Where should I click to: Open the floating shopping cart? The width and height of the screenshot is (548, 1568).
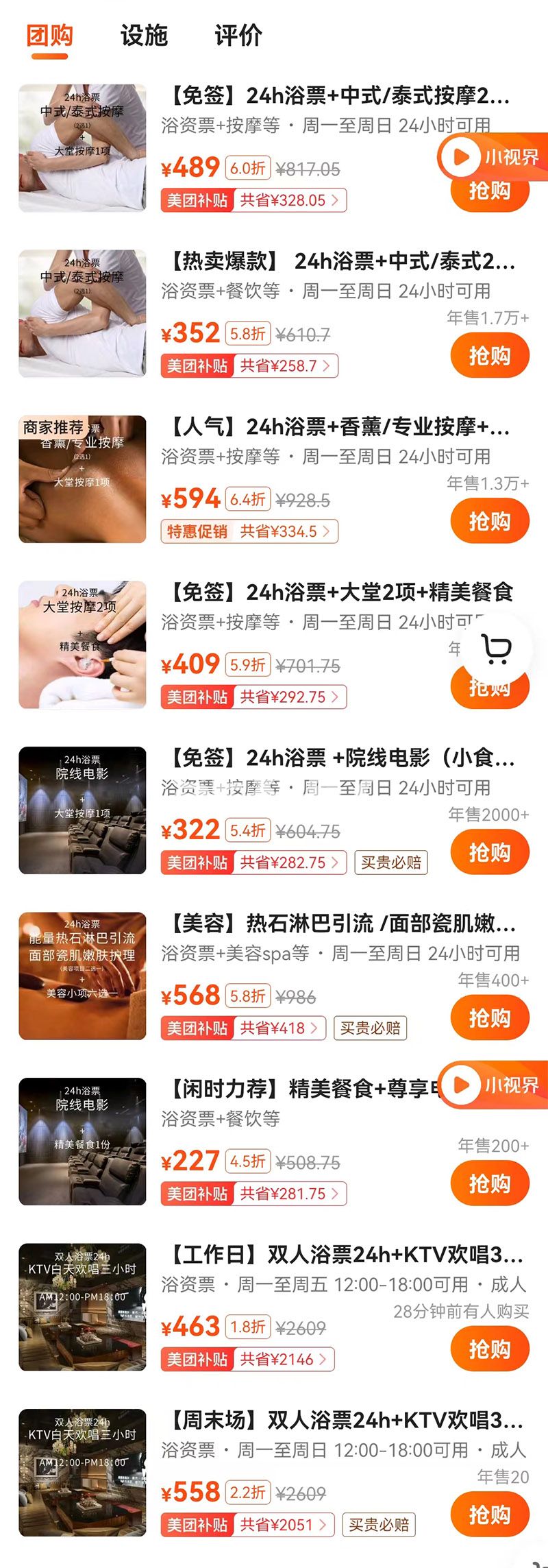tap(496, 649)
